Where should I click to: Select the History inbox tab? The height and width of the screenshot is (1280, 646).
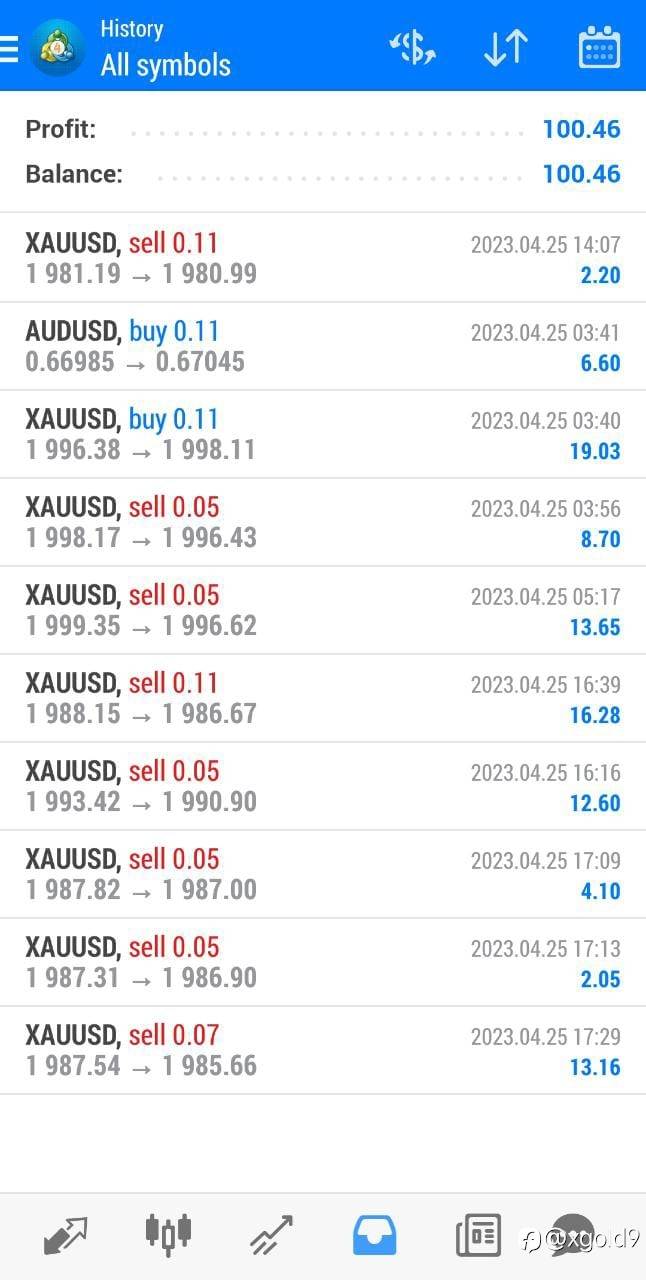[x=375, y=1235]
